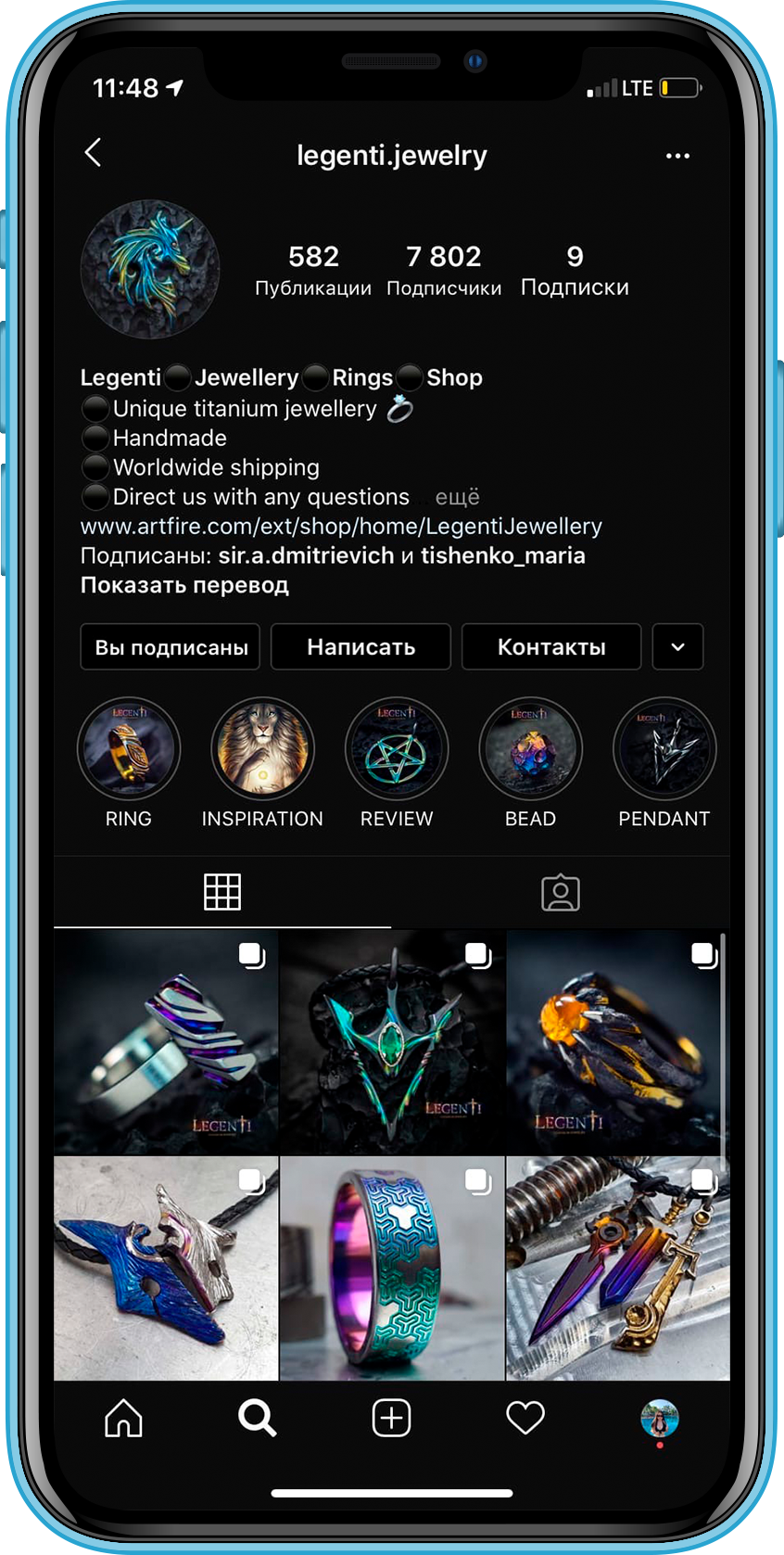
Task: Expand suggested accounts with the chevron
Action: click(677, 647)
